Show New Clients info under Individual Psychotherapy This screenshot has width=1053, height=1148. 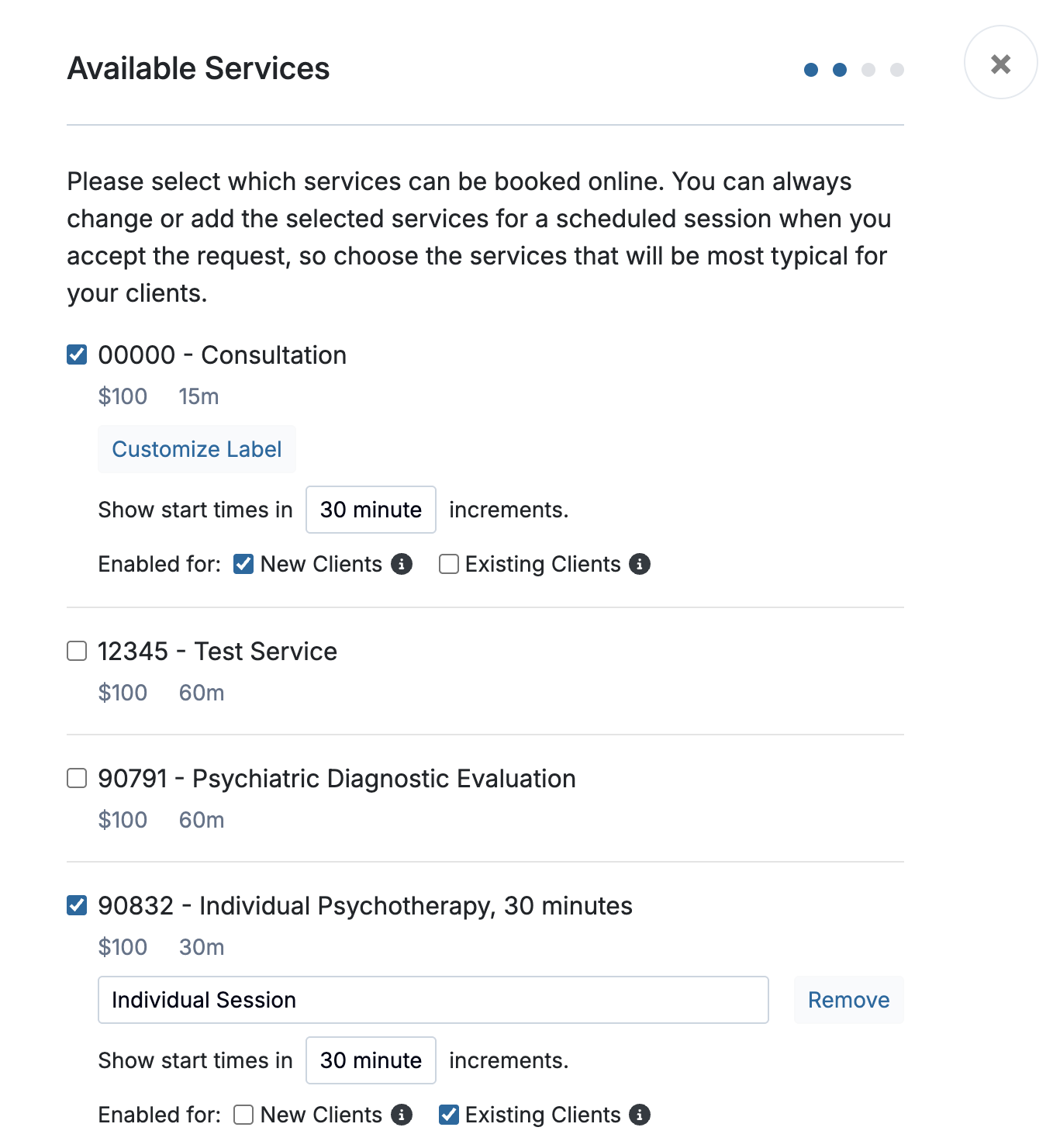click(402, 1115)
